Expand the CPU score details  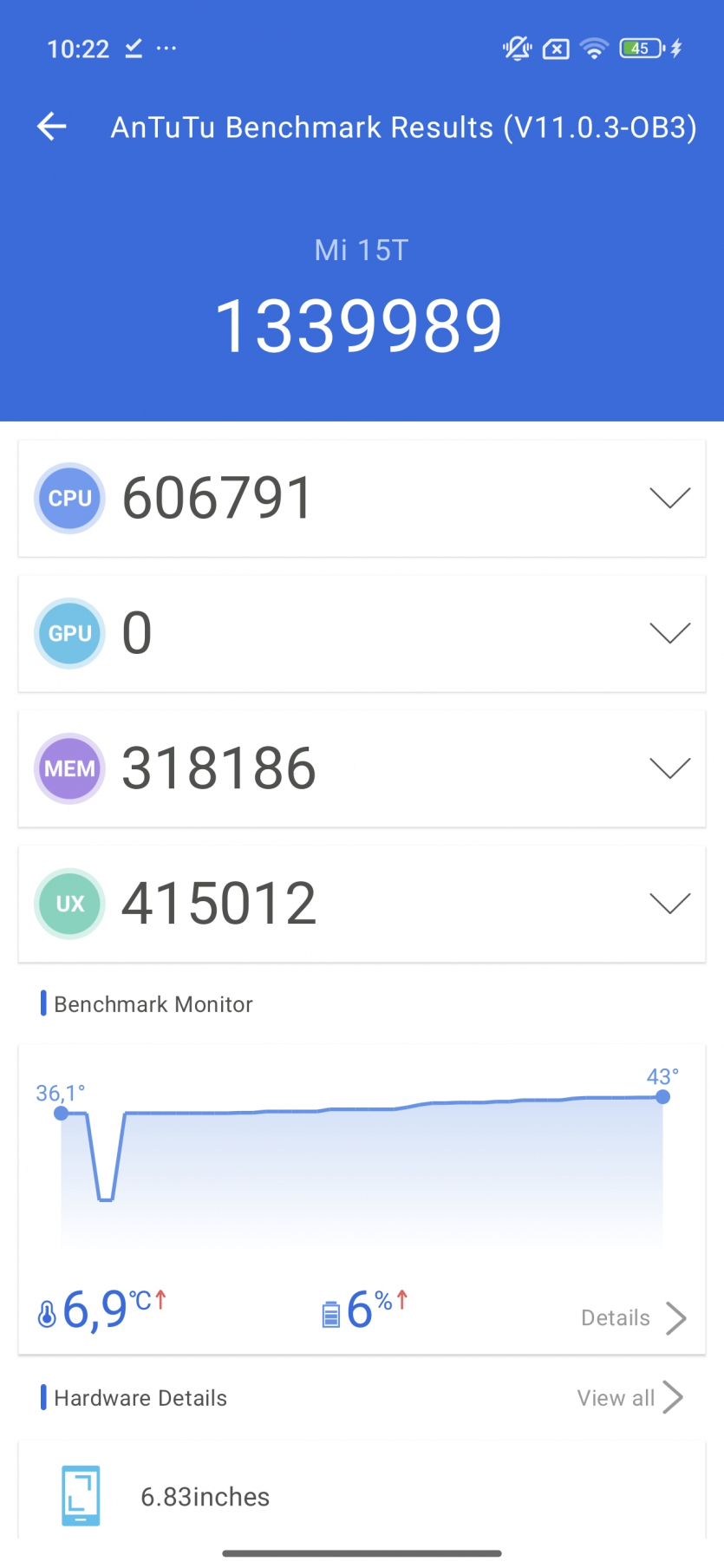pyautogui.click(x=669, y=498)
